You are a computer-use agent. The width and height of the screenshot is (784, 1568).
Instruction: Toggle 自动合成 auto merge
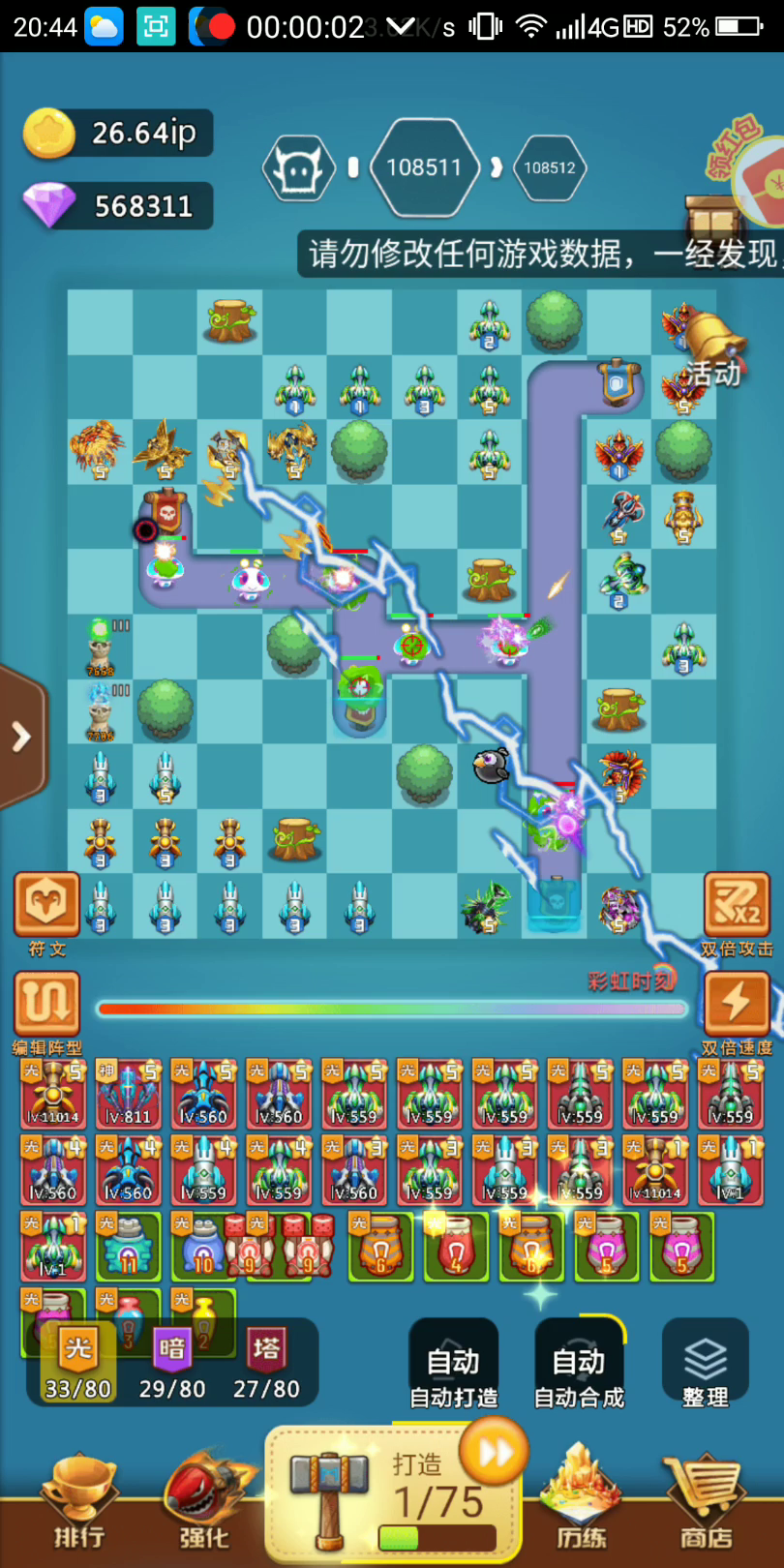point(579,1365)
